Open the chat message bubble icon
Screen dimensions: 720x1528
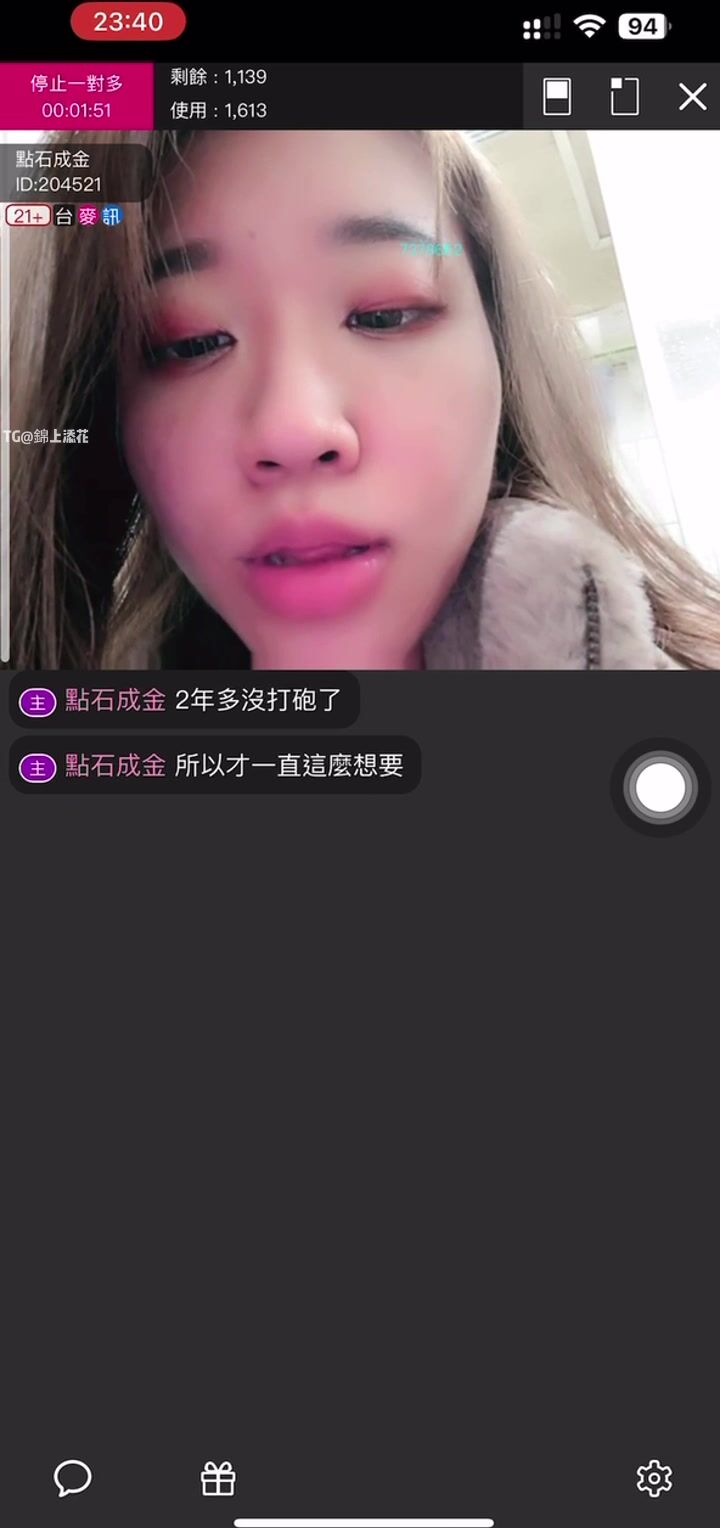point(72,1477)
